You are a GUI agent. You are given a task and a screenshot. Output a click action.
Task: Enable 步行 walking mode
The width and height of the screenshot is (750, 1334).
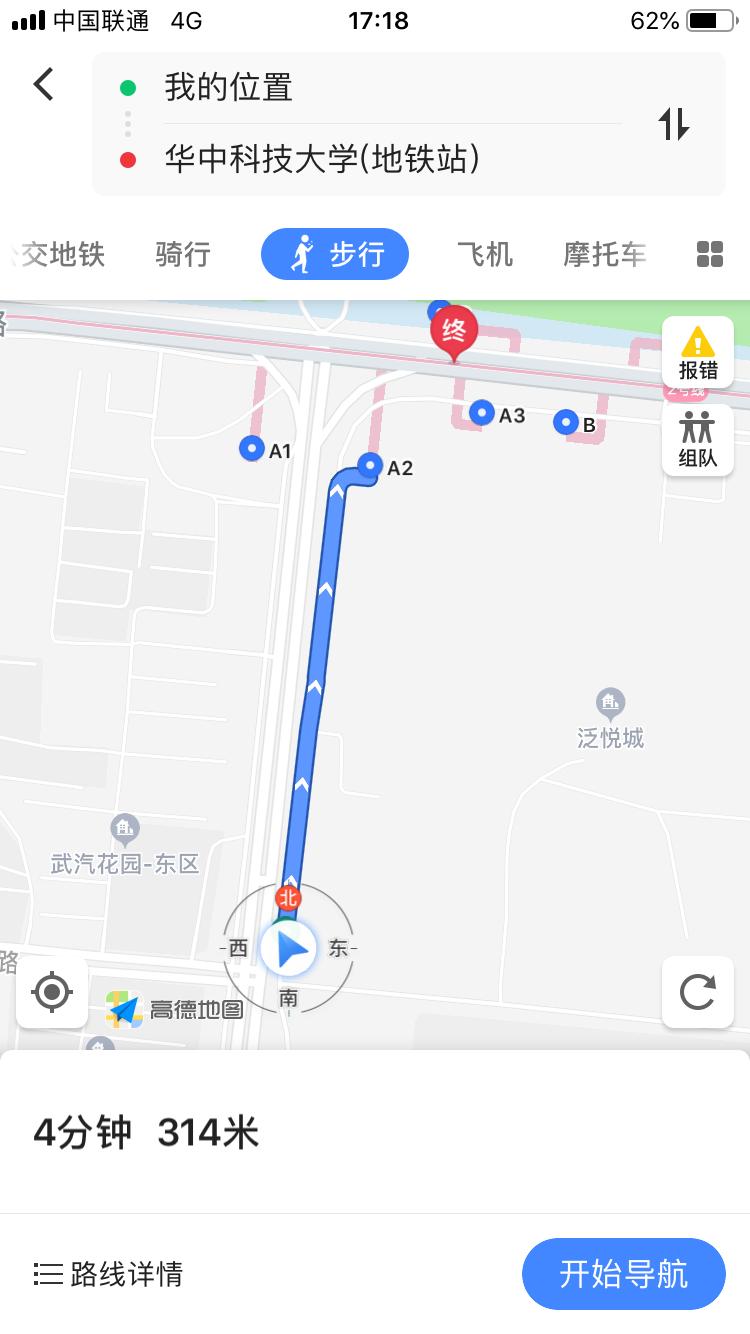coord(334,254)
